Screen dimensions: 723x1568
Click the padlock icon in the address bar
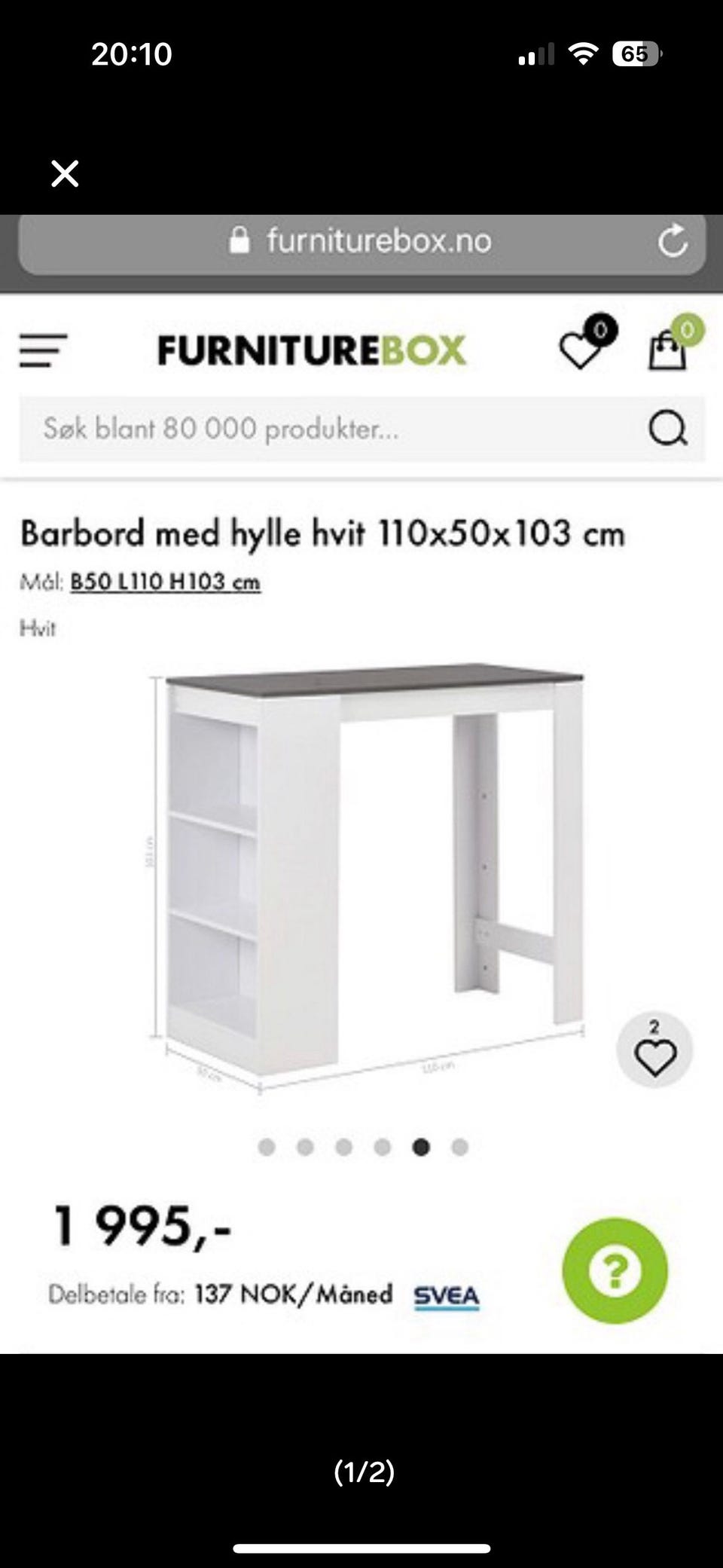click(239, 241)
